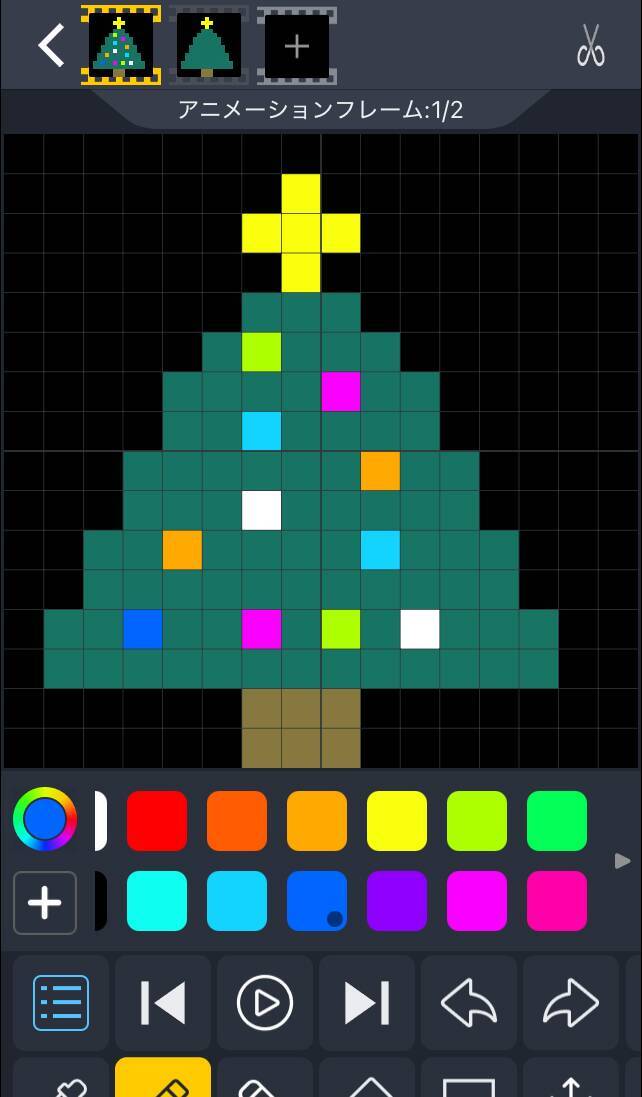Add a new animation frame
642x1097 pixels.
[x=296, y=46]
